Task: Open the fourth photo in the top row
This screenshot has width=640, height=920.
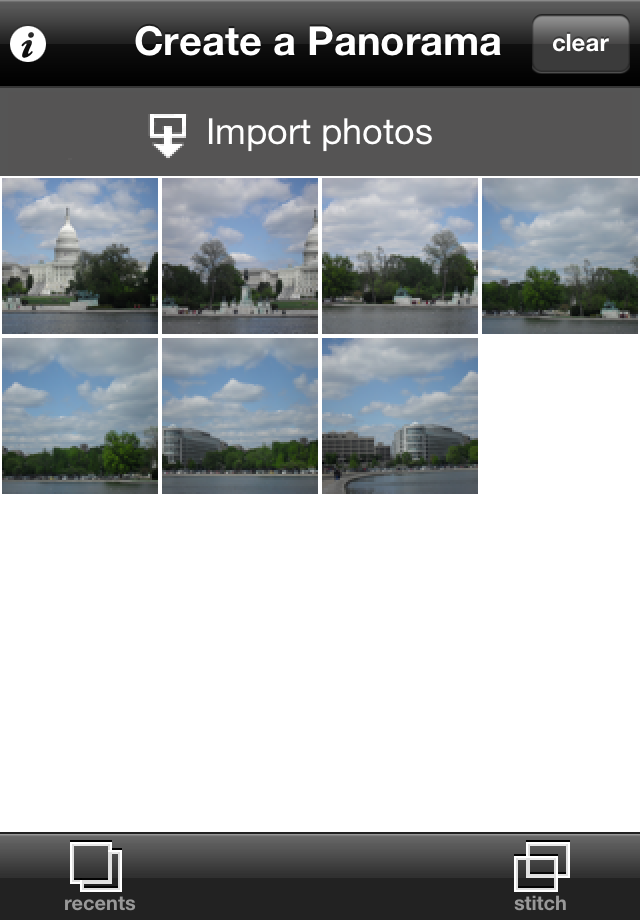Action: coord(560,256)
